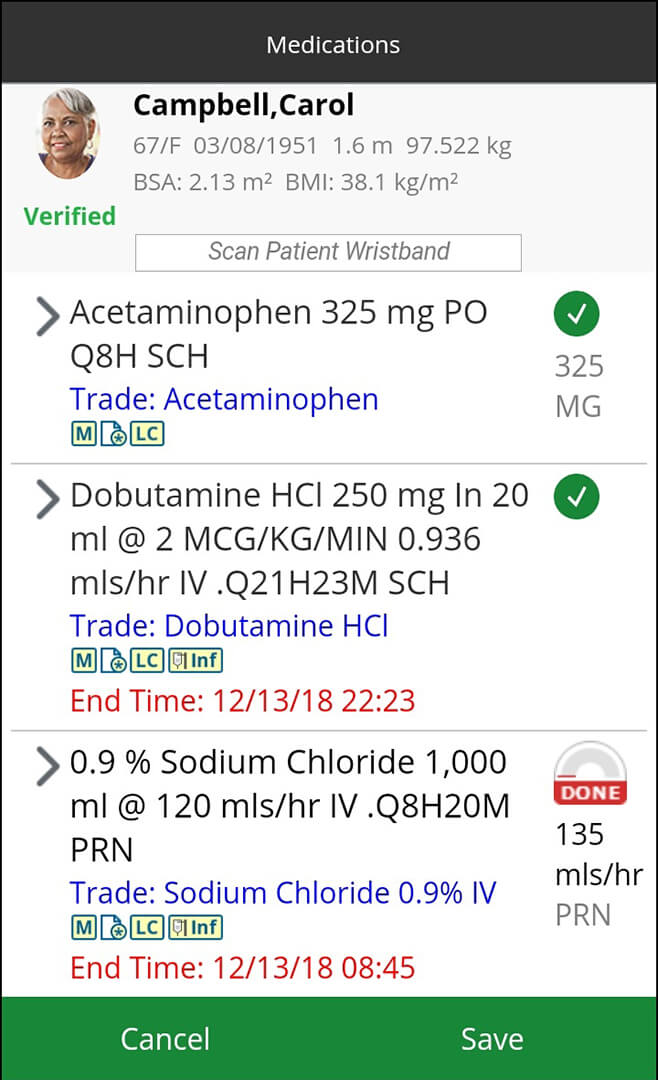Save the medication administration

pos(492,1039)
